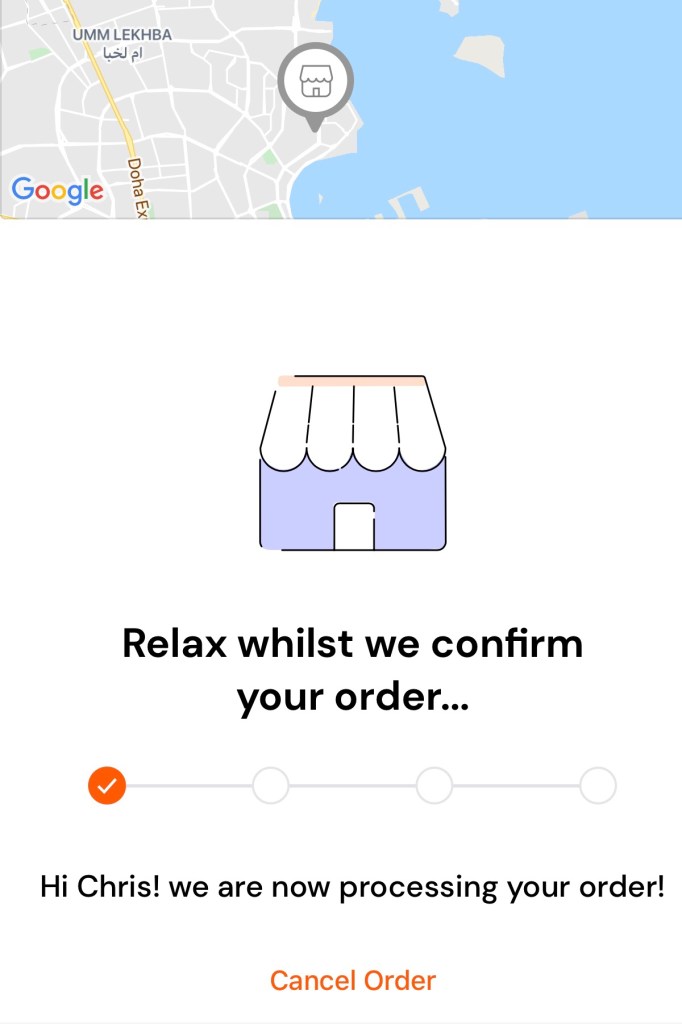Tap Cancel Order
This screenshot has width=682, height=1024.
tap(353, 980)
